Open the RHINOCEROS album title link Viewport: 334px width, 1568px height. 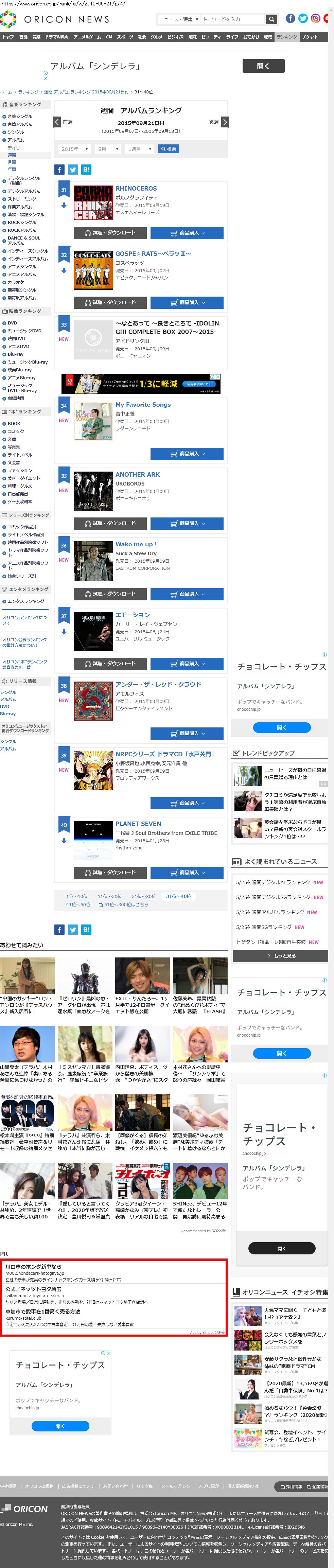(x=136, y=189)
